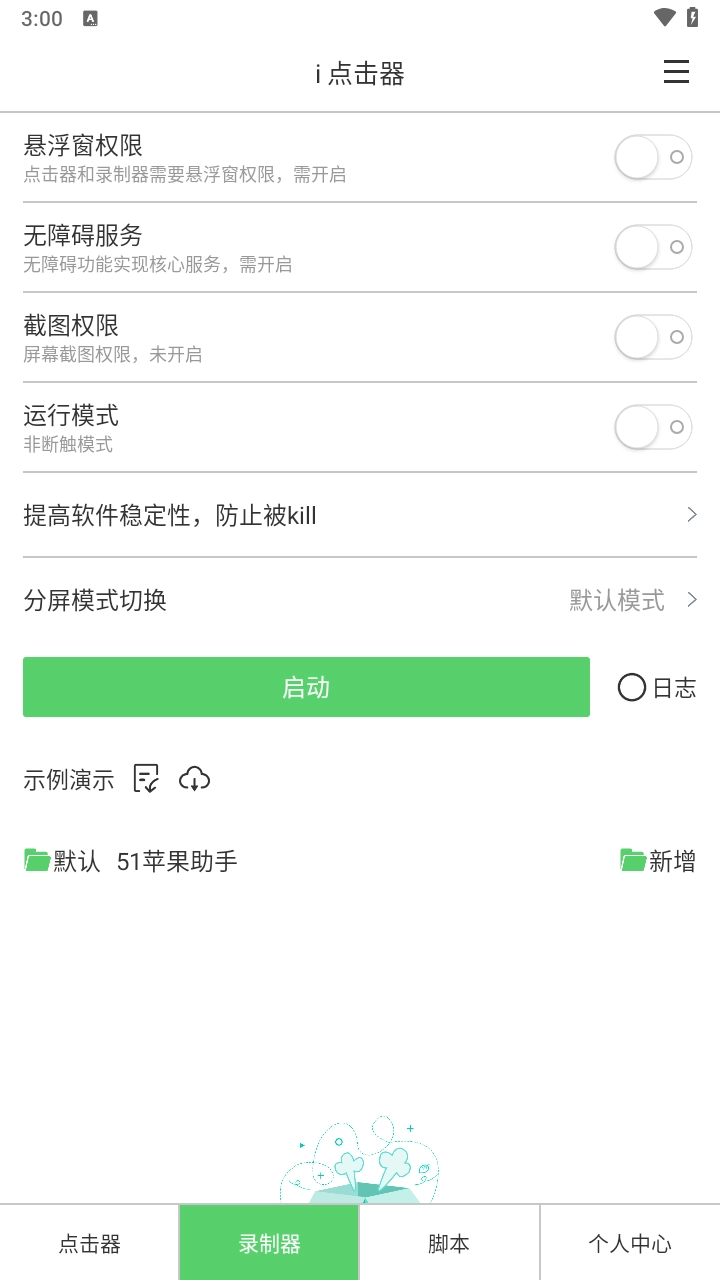Enable the 悬浮窗权限 floating window toggle
Screen dimensions: 720x1280
pyautogui.click(x=653, y=157)
